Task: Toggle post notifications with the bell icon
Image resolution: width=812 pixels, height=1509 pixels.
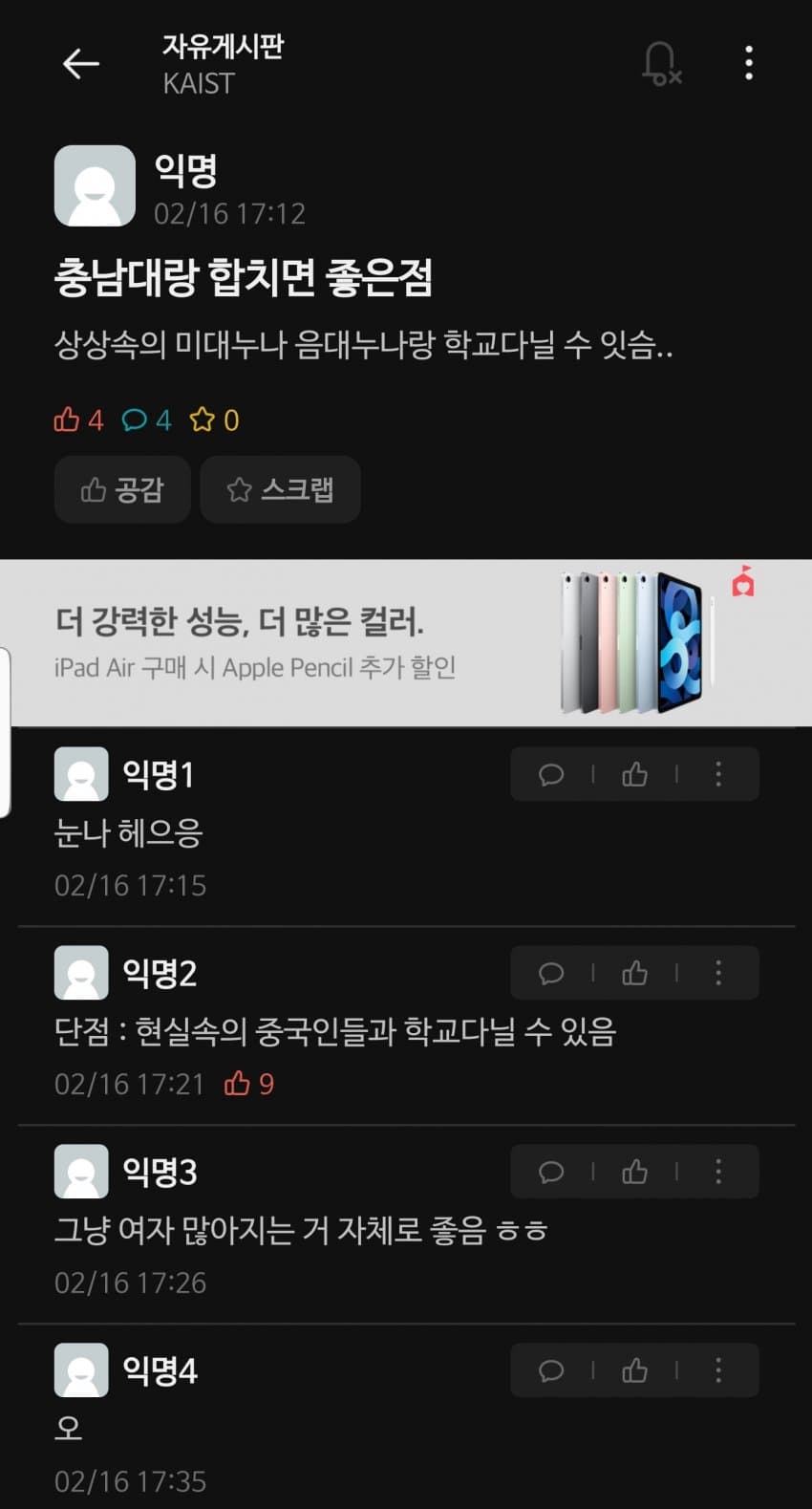Action: [x=660, y=64]
